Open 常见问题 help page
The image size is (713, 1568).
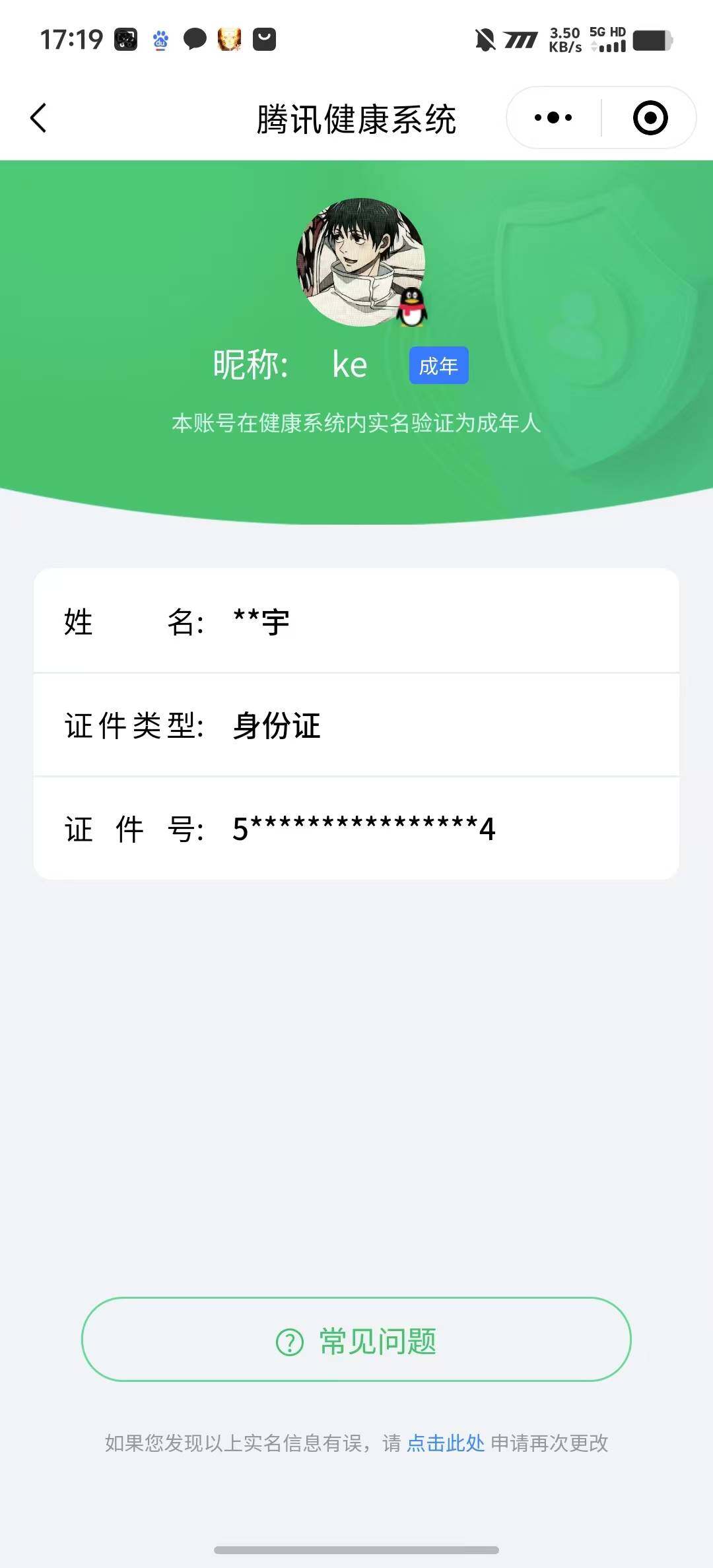(x=356, y=1339)
